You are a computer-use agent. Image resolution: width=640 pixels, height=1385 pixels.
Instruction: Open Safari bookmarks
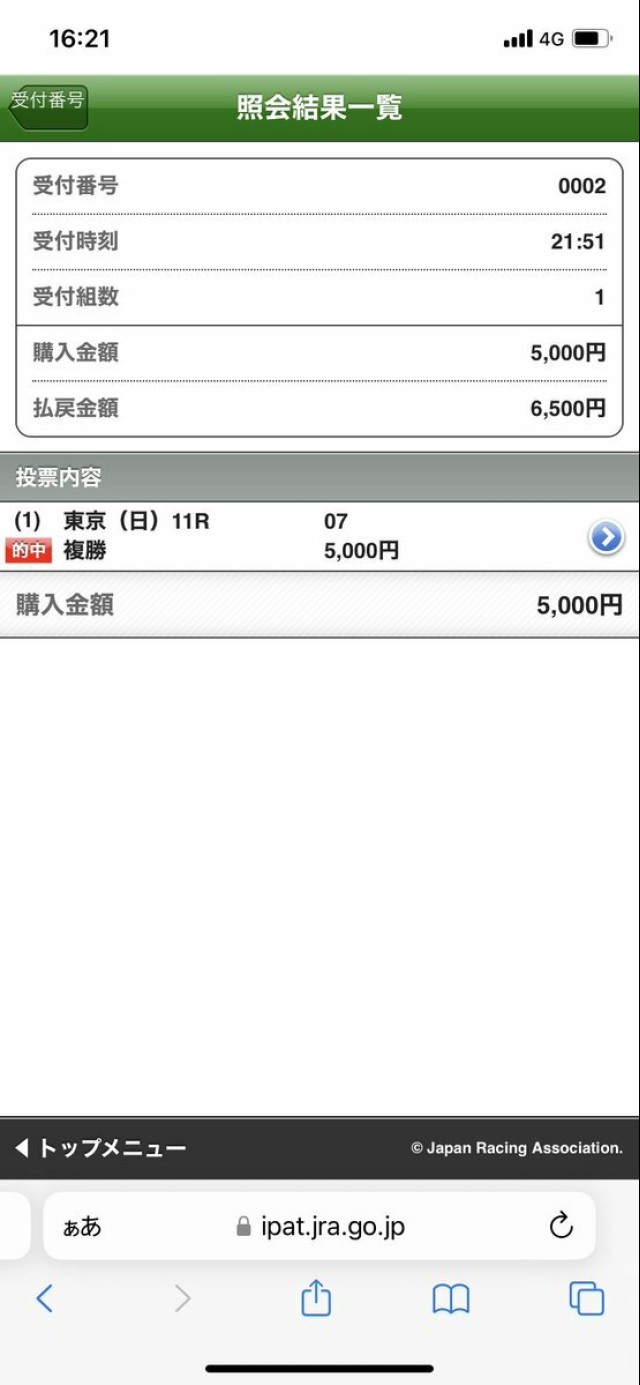click(x=451, y=1299)
